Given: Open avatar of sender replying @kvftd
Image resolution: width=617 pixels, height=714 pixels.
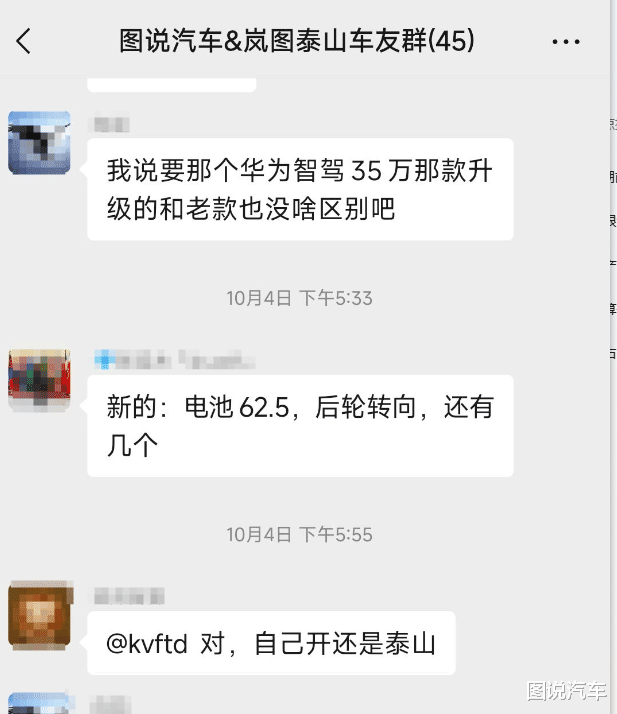Looking at the screenshot, I should pyautogui.click(x=39, y=614).
